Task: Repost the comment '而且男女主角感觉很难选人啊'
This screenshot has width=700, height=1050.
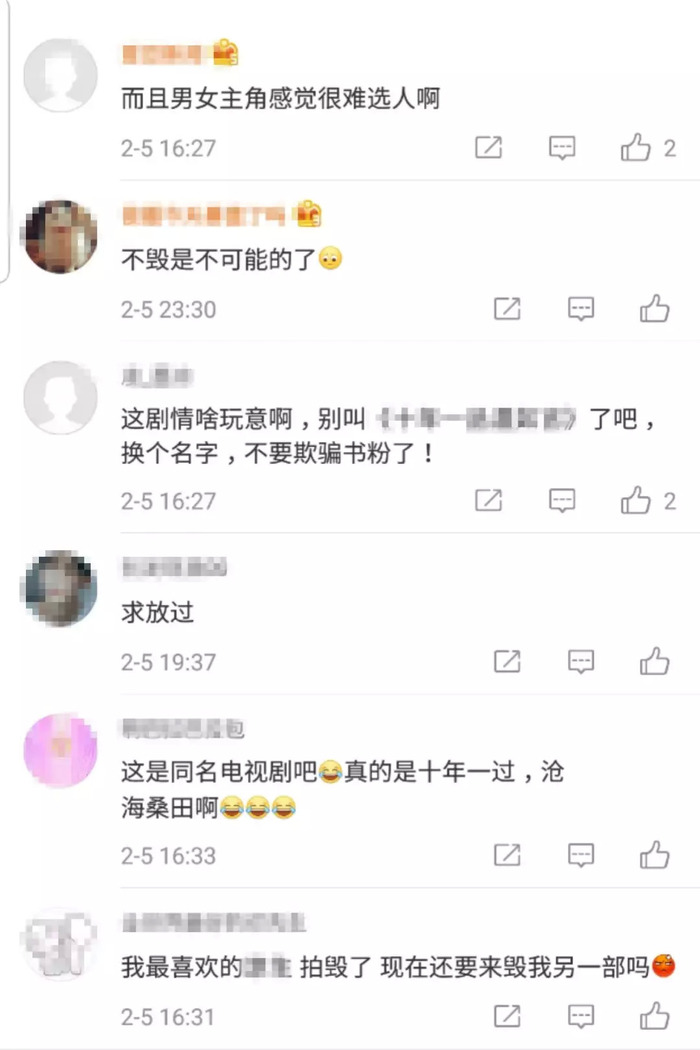Action: 488,149
